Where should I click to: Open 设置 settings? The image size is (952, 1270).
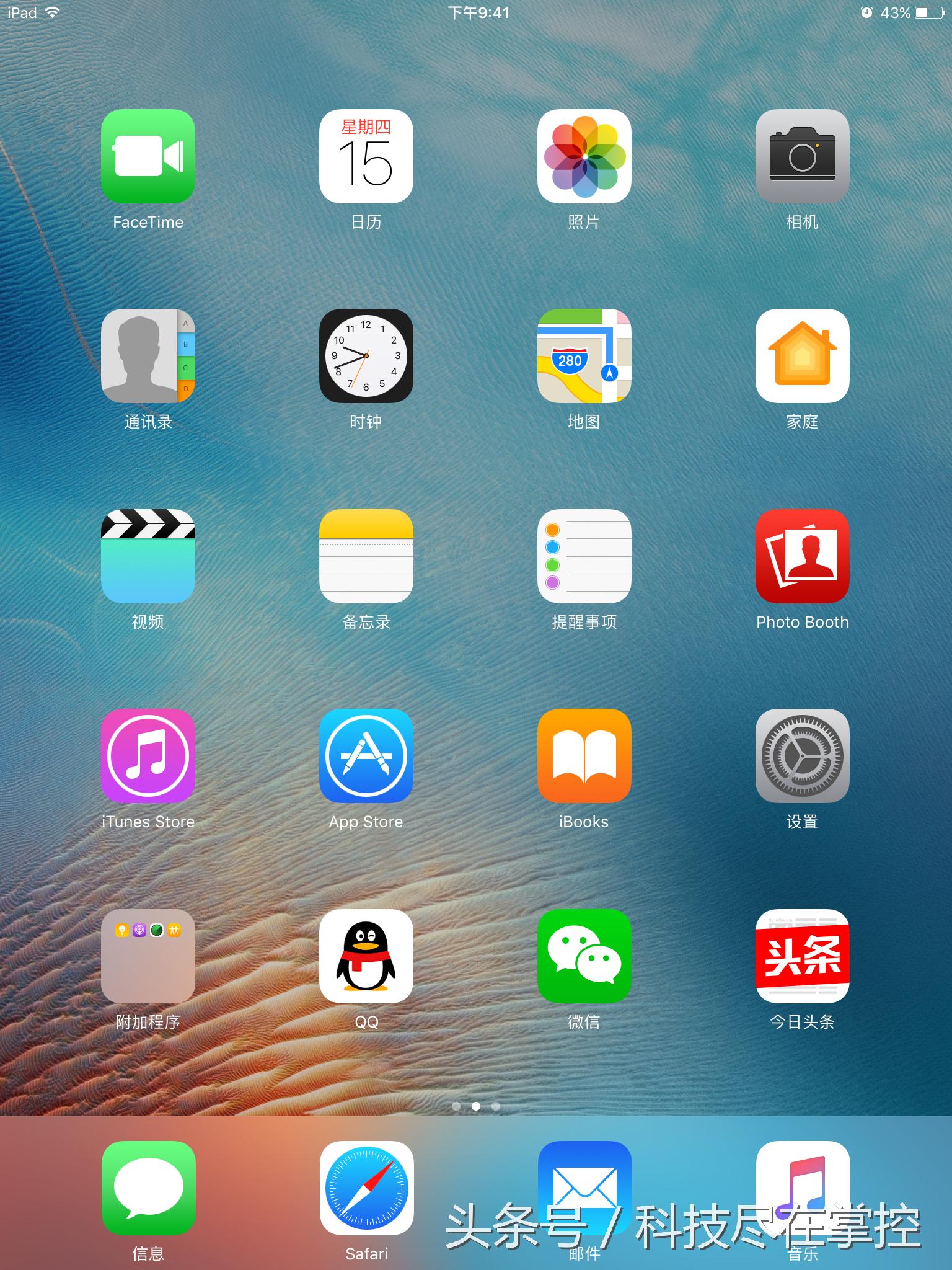click(x=803, y=756)
